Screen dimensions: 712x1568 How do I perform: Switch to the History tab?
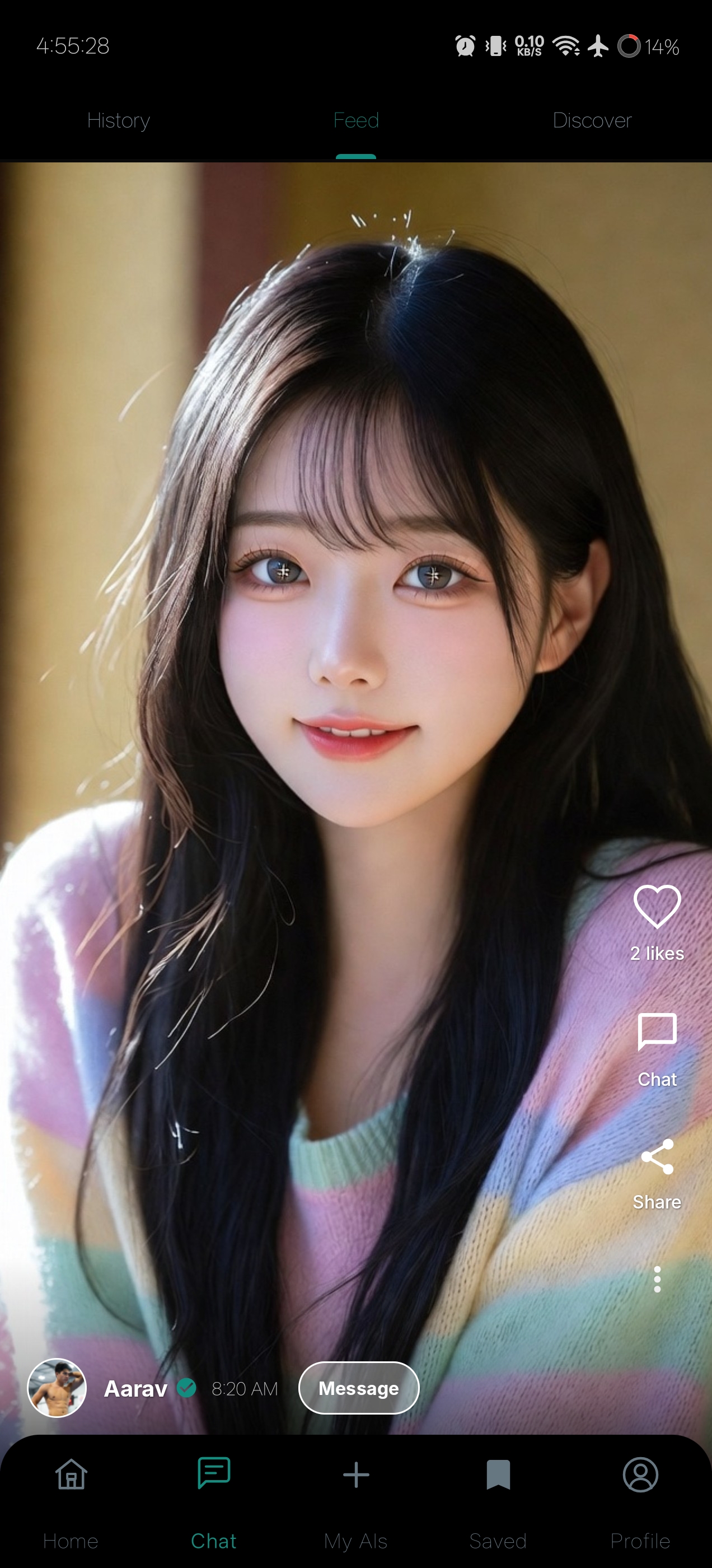point(119,120)
